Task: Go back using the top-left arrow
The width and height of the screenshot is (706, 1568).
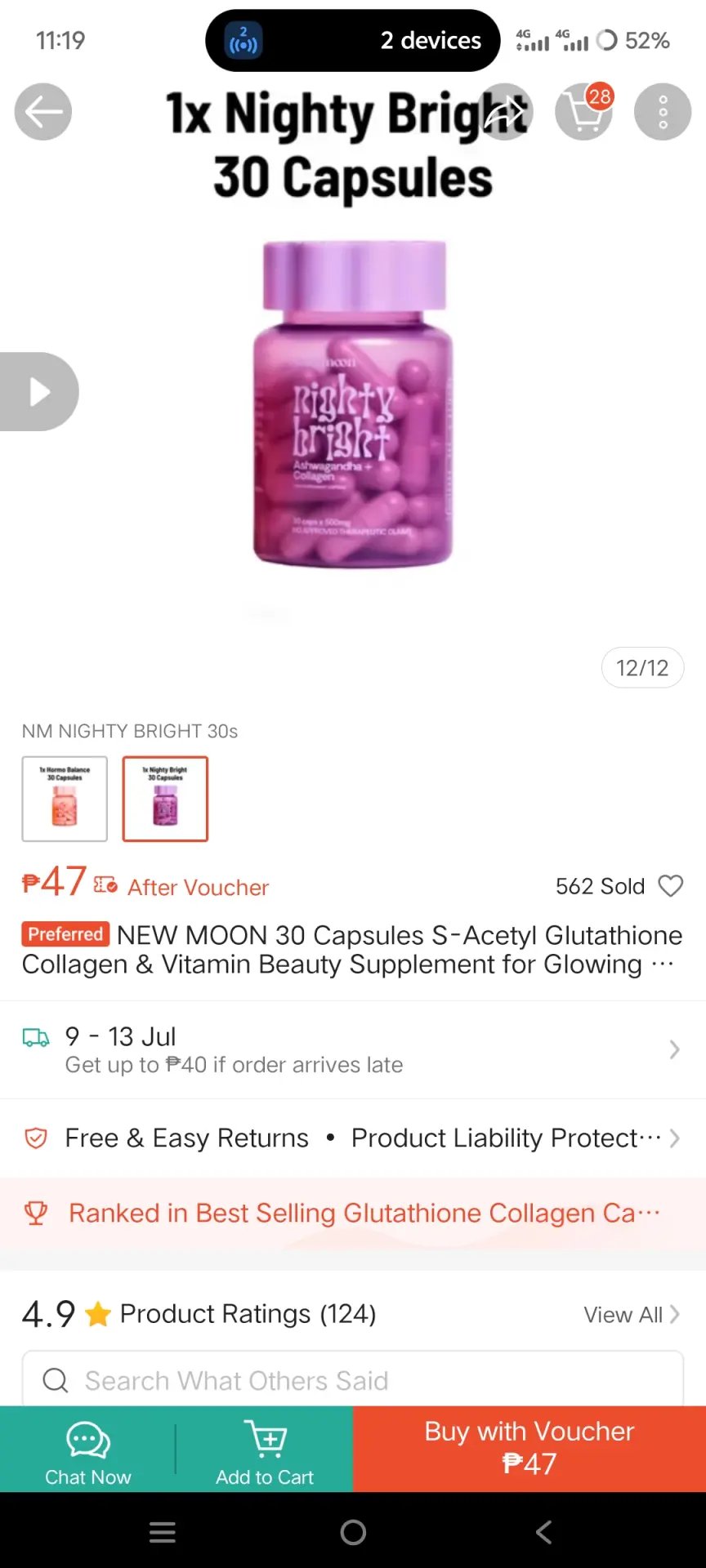Action: click(43, 112)
